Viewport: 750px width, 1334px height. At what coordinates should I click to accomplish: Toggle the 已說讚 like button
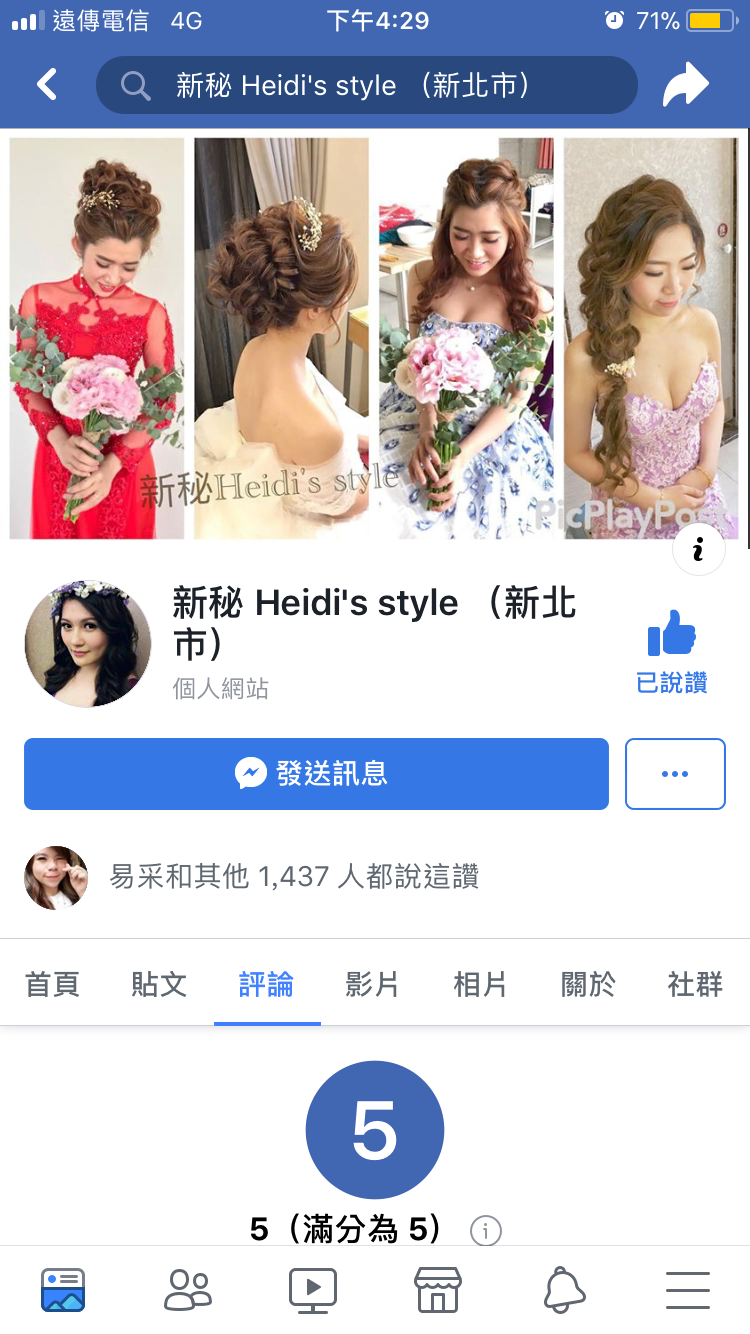click(x=672, y=652)
